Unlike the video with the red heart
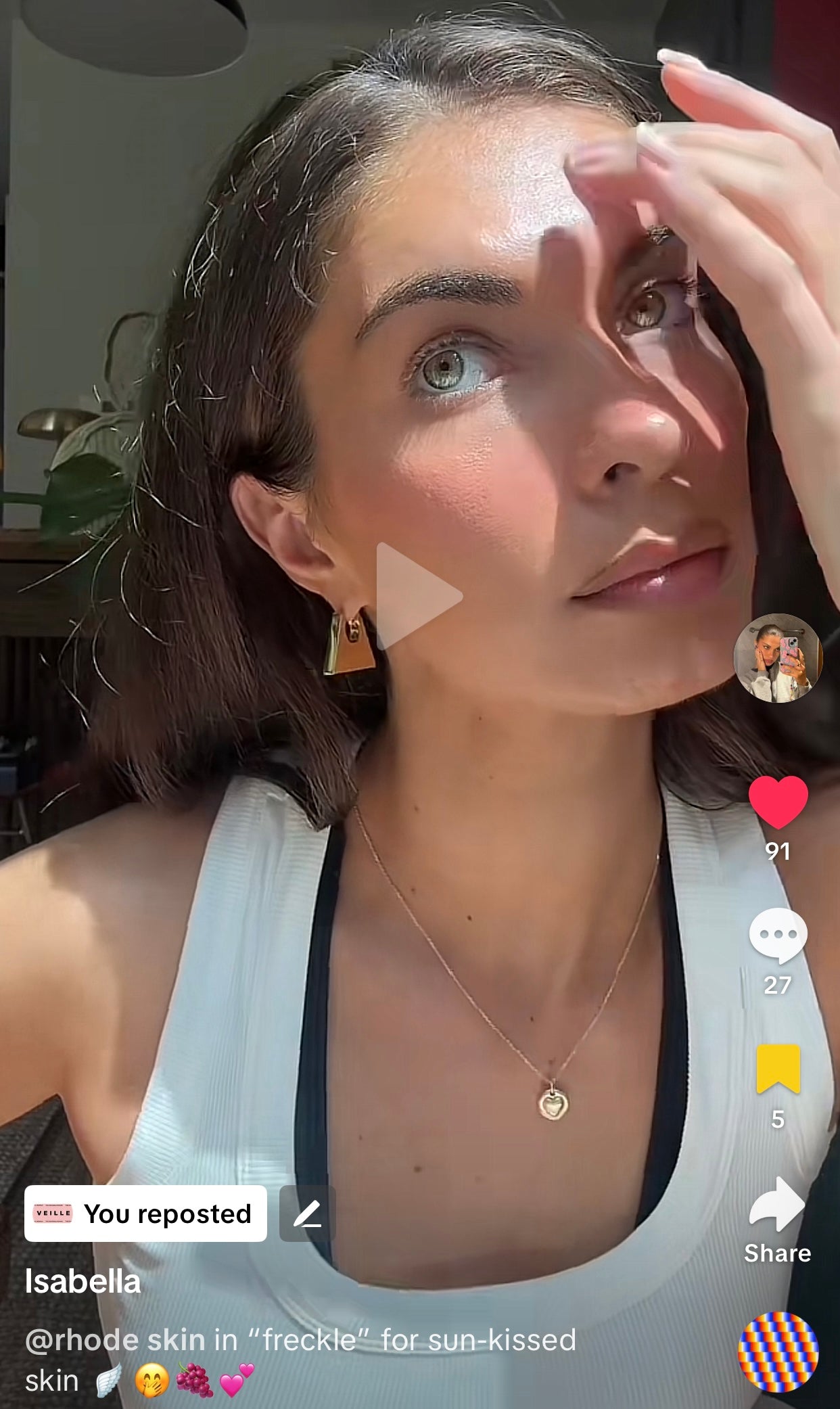 coord(778,802)
